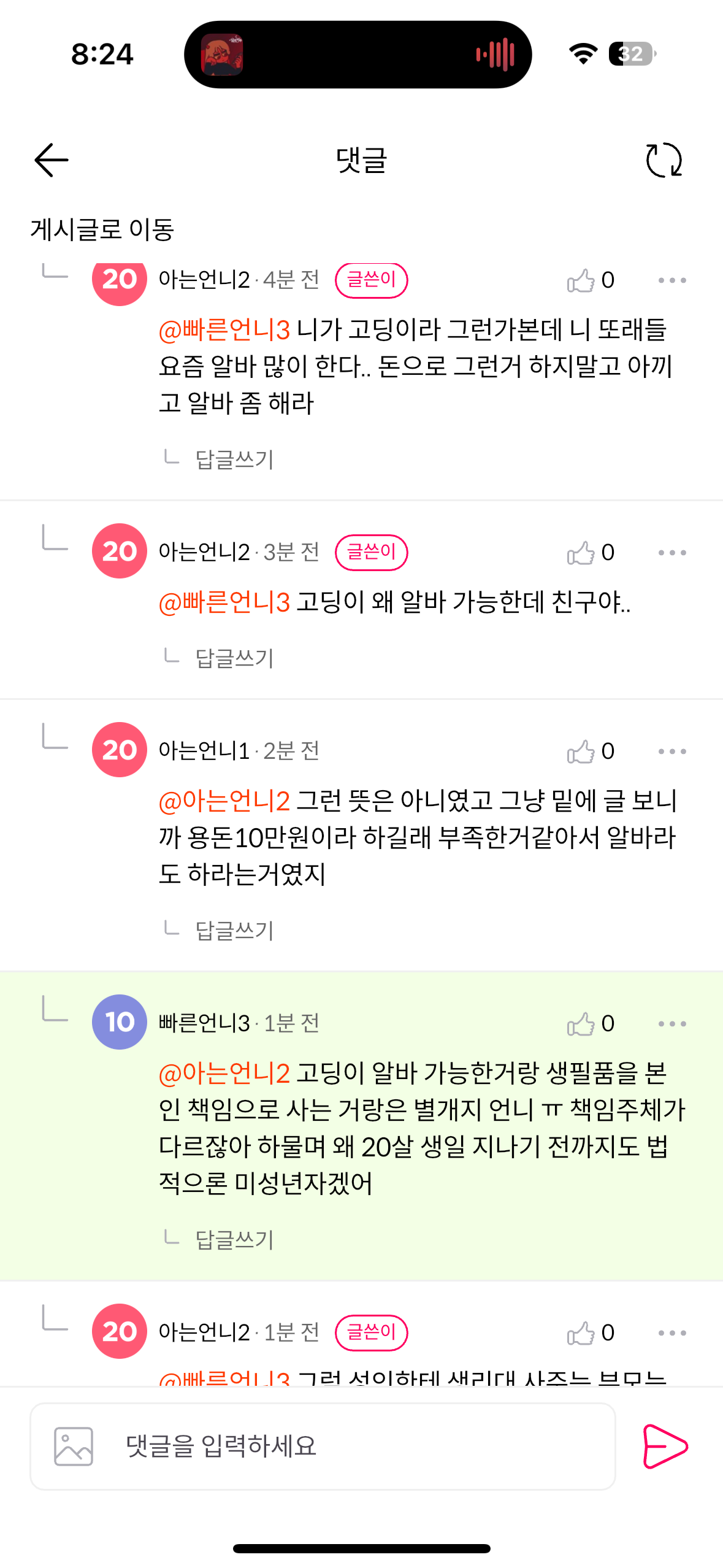Open the 게시글로 이동 link
Screen dimensions: 723x1568
pos(102,229)
